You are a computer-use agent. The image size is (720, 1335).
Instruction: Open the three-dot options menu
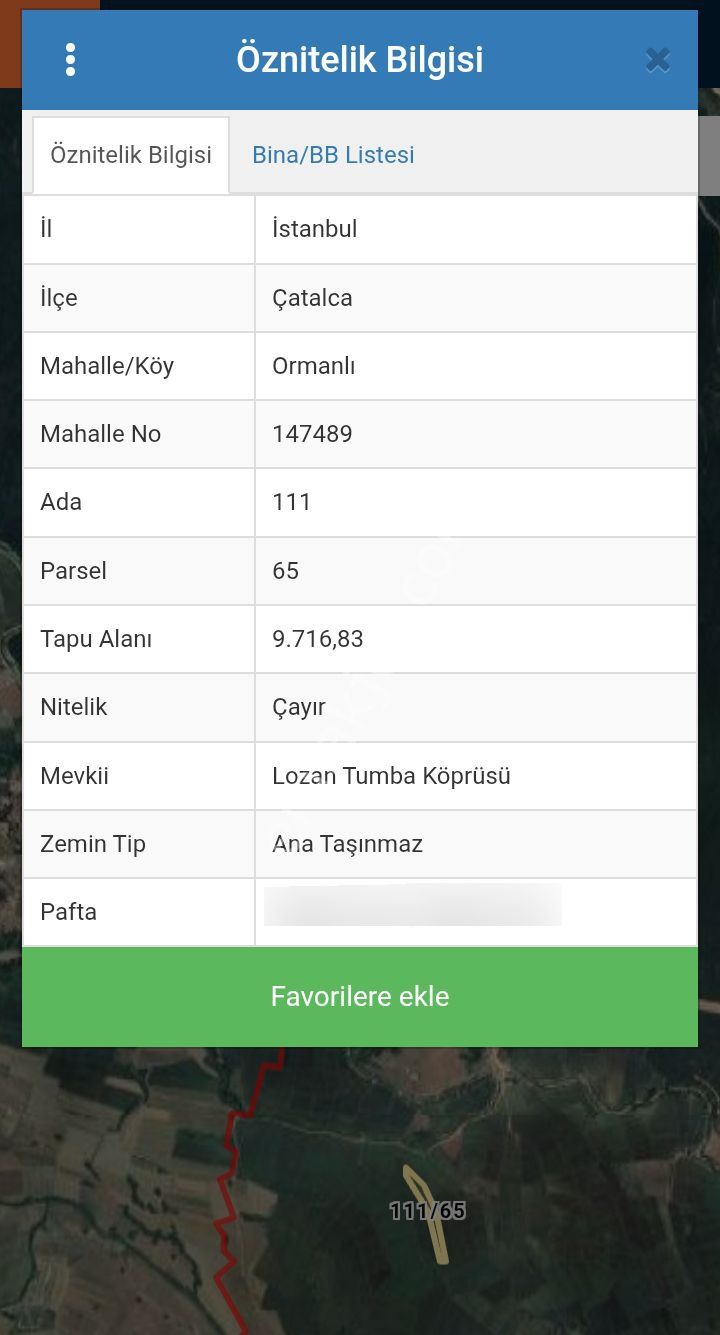(x=70, y=59)
